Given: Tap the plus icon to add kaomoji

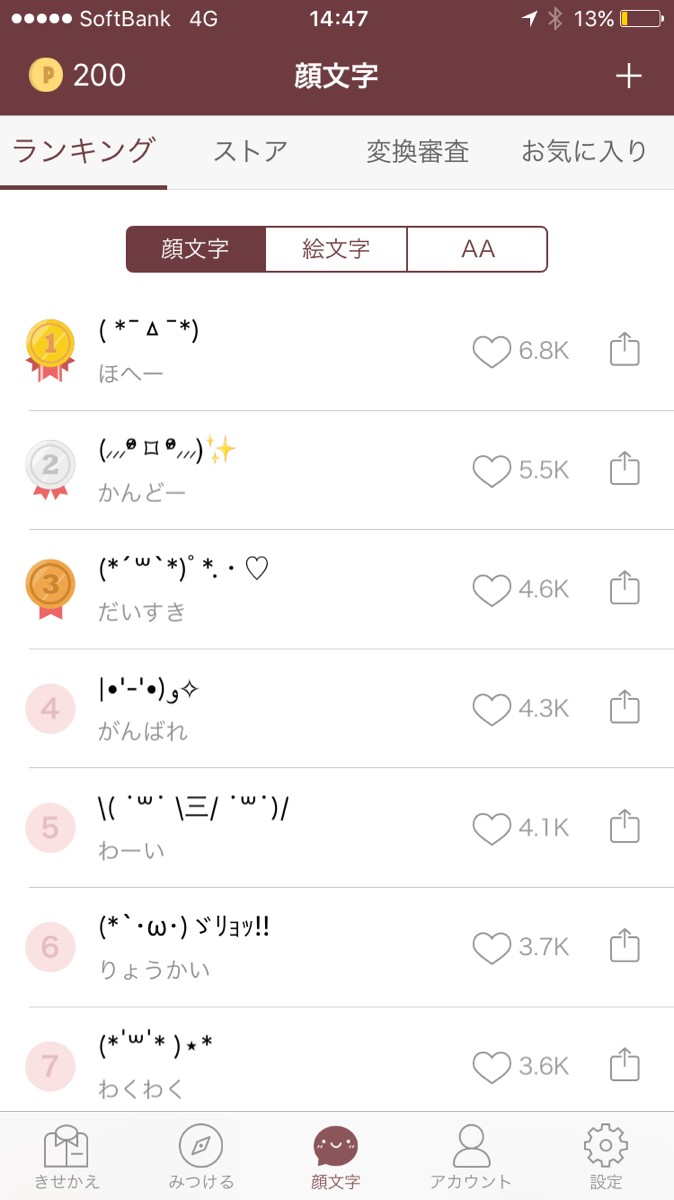Looking at the screenshot, I should click(628, 76).
